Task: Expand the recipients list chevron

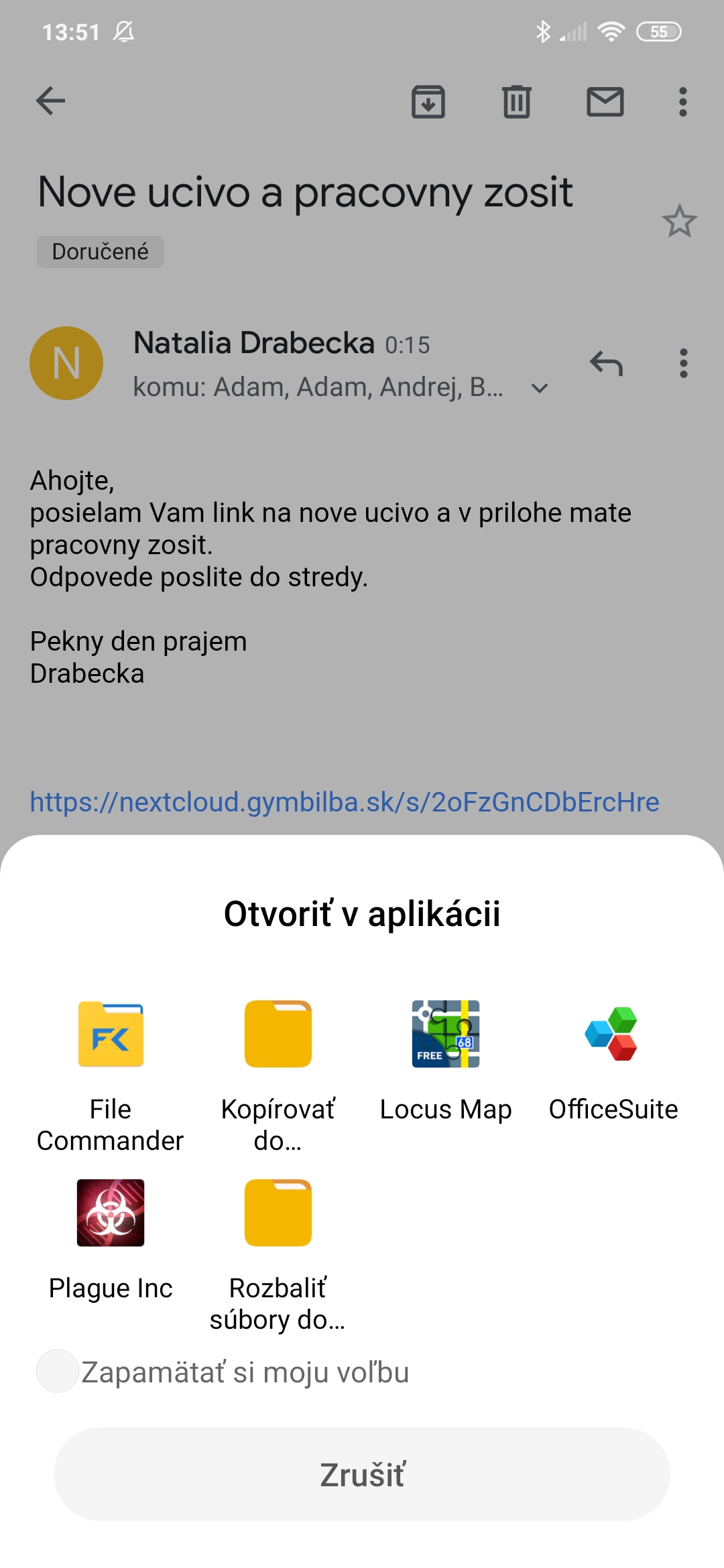Action: (540, 388)
